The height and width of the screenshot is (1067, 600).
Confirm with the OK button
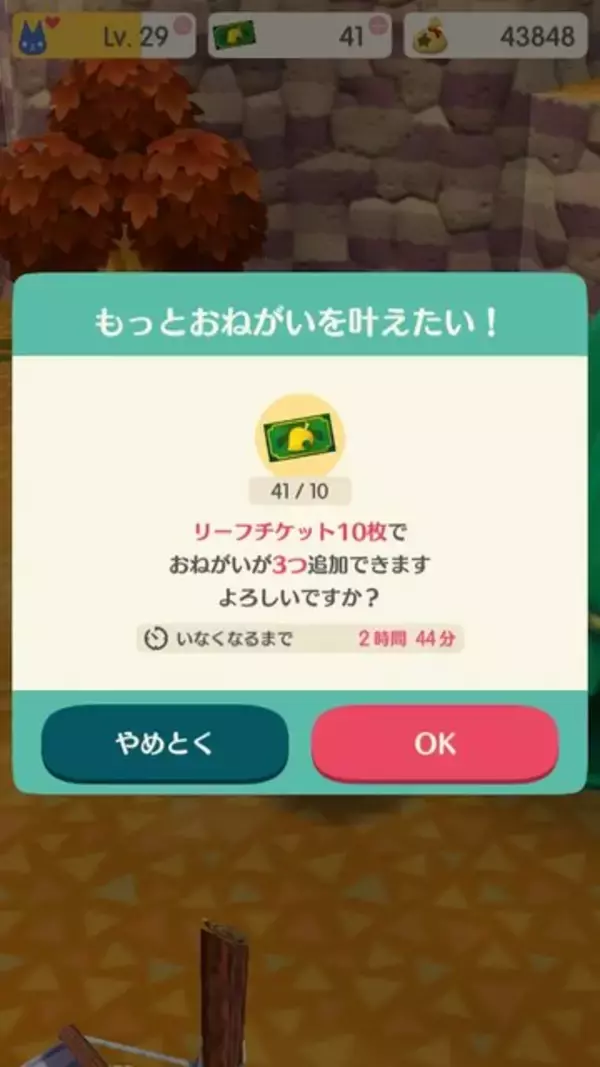coord(435,744)
